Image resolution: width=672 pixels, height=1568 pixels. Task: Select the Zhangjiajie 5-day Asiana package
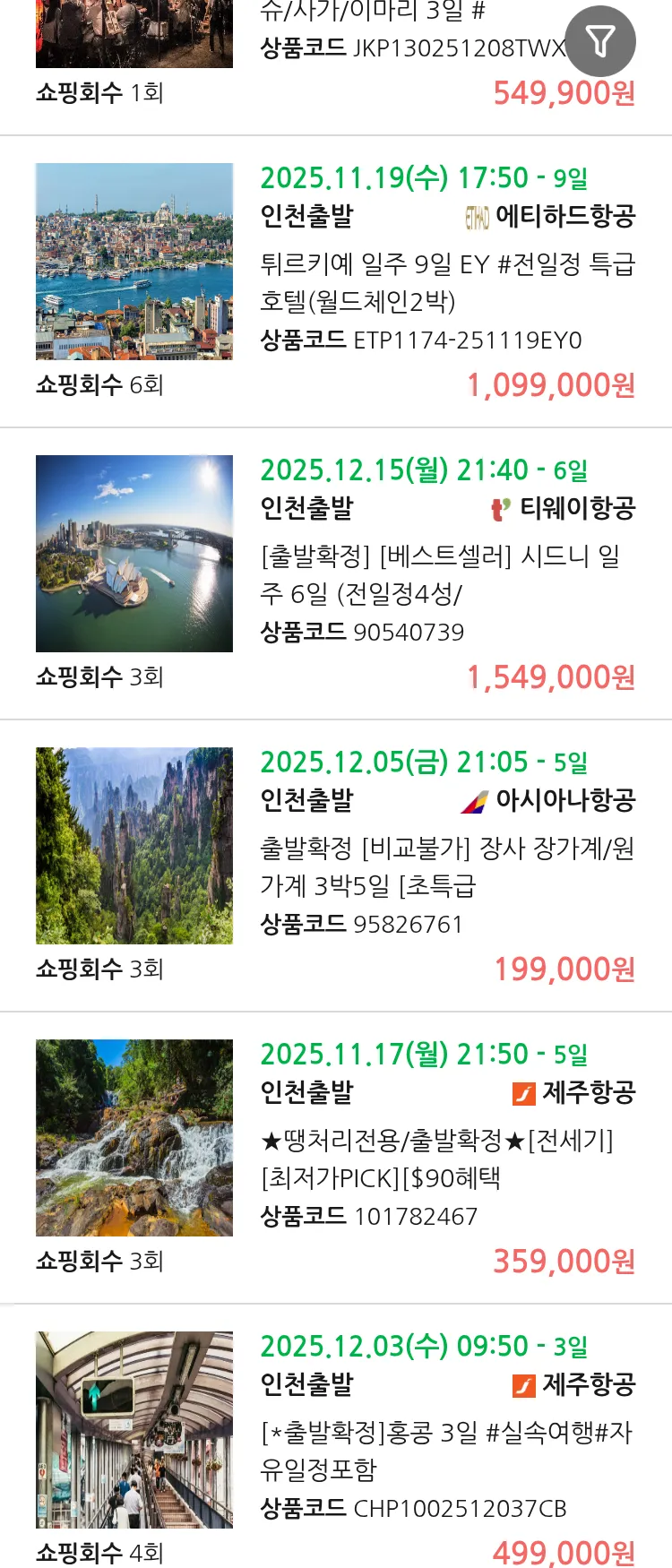click(x=446, y=866)
